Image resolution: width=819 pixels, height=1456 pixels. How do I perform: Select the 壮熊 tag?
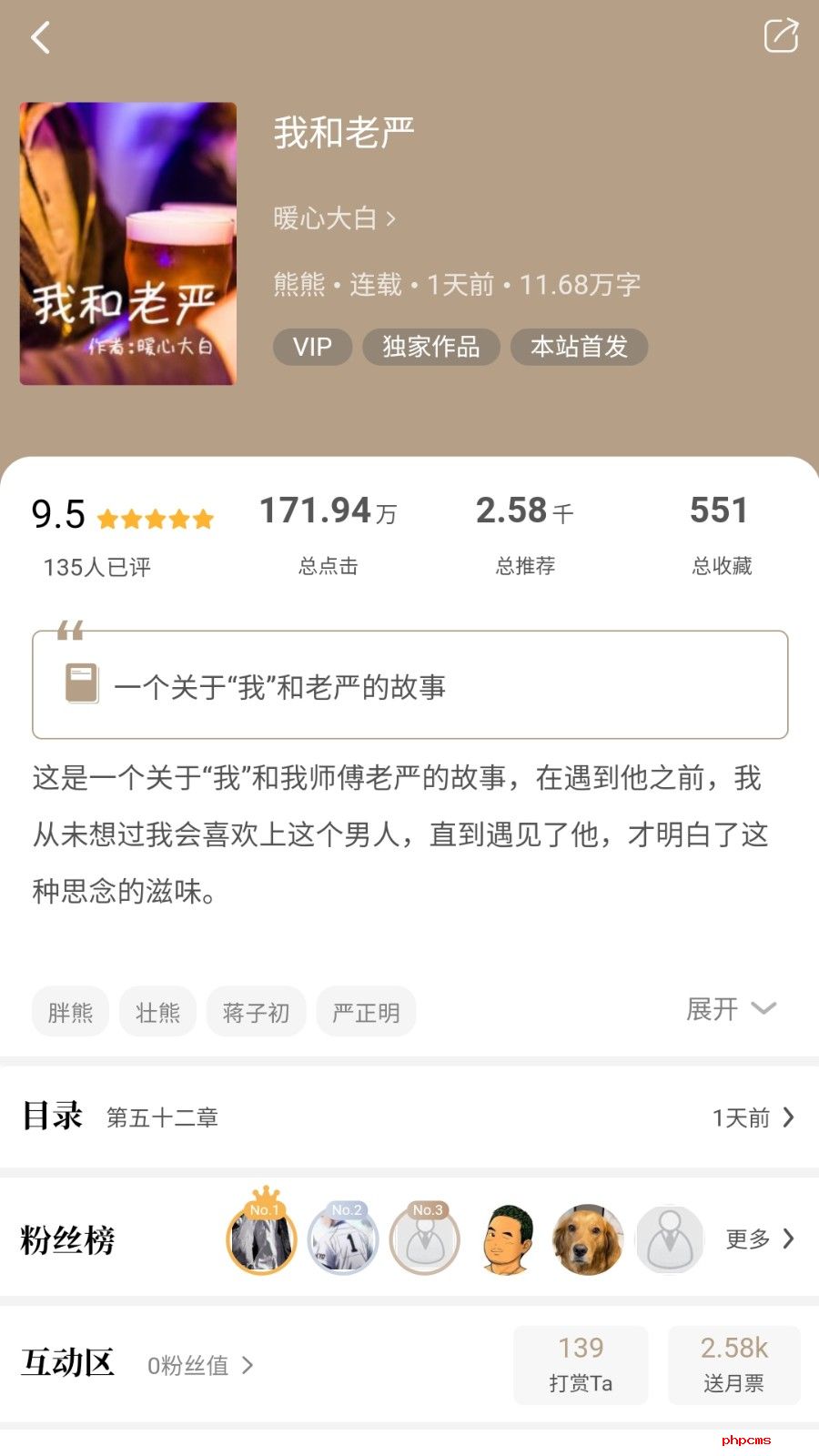click(x=157, y=1012)
